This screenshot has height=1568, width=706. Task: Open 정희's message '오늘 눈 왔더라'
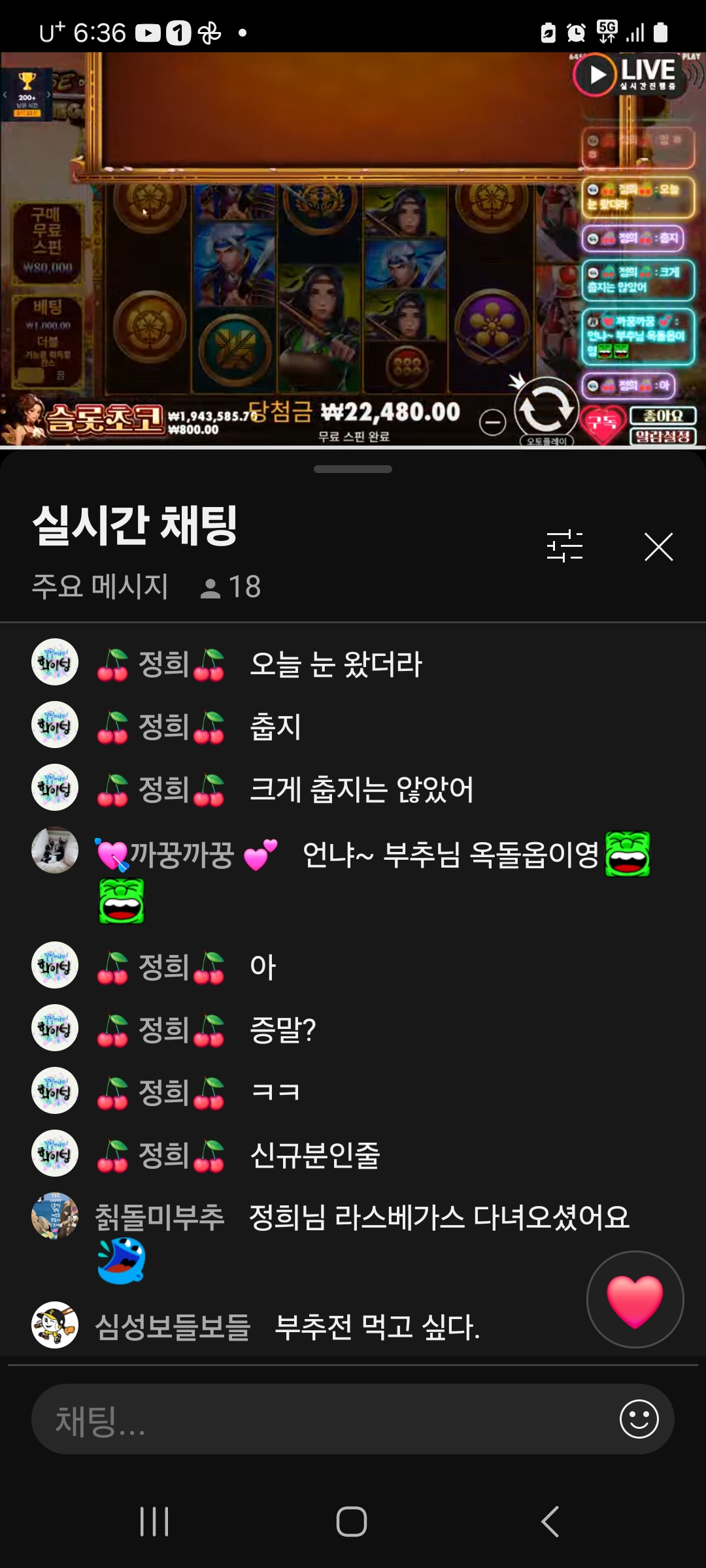pos(335,664)
